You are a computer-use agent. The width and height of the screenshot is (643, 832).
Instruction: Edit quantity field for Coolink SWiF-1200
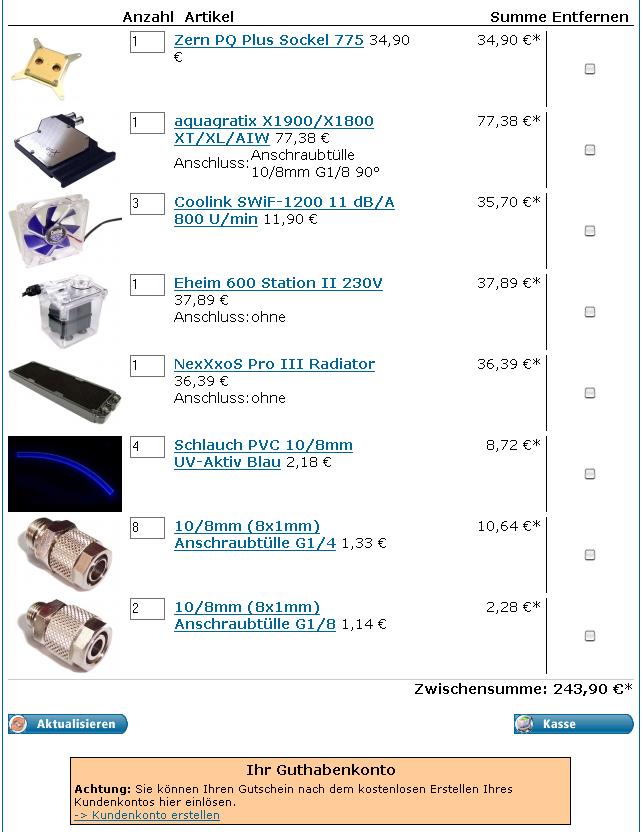click(147, 203)
